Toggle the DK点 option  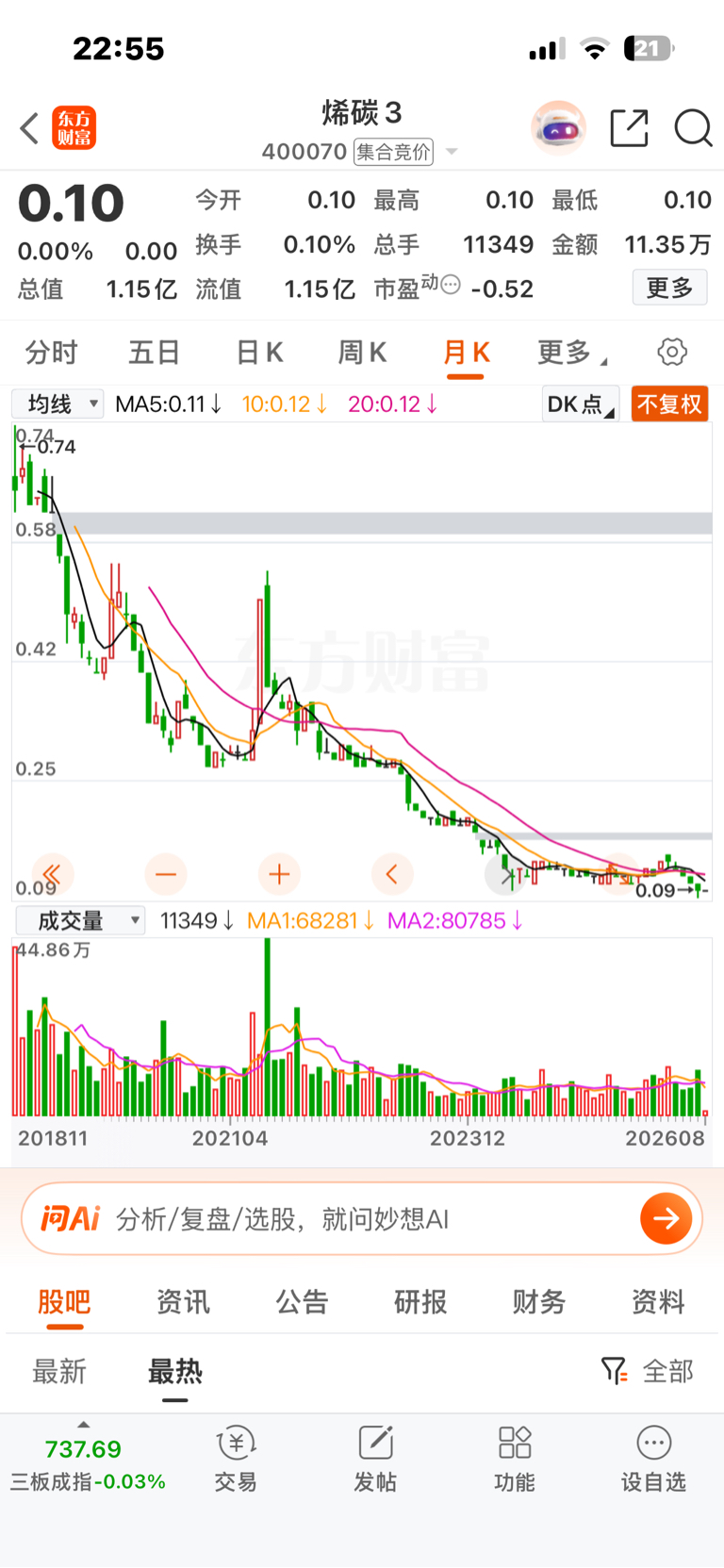pos(581,404)
